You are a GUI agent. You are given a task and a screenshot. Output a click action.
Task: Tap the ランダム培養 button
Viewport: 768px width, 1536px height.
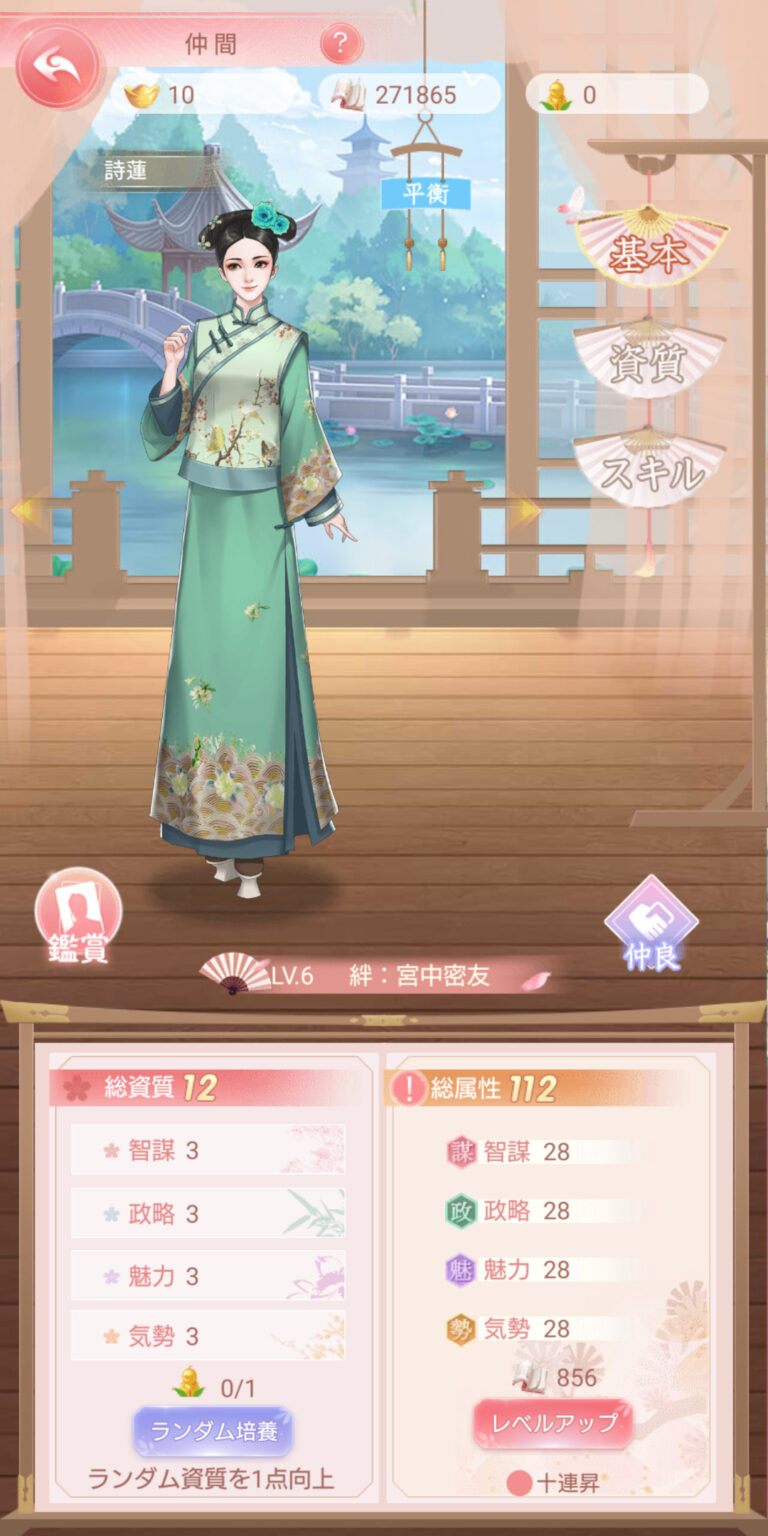[x=213, y=1432]
